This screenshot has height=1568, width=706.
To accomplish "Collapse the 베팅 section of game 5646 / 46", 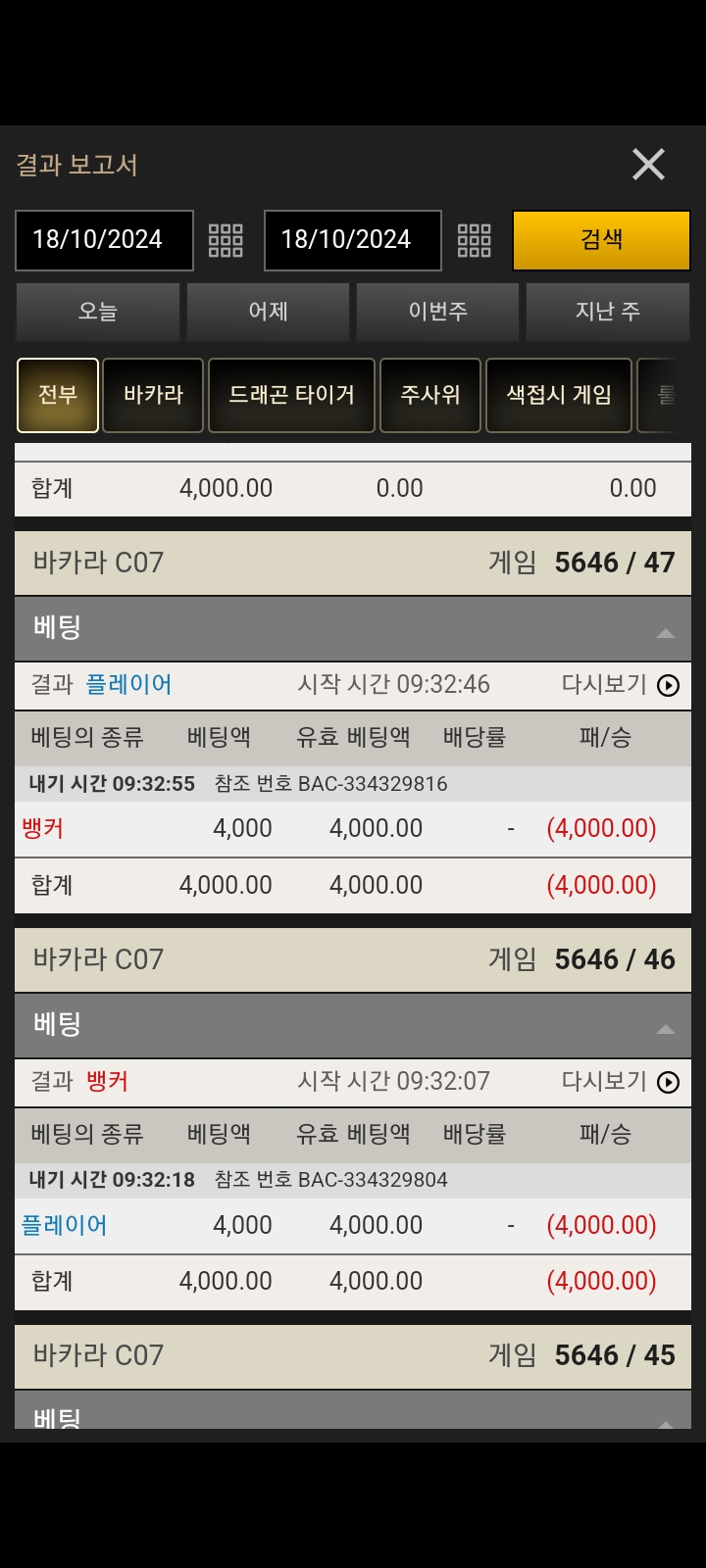I will click(x=666, y=1029).
